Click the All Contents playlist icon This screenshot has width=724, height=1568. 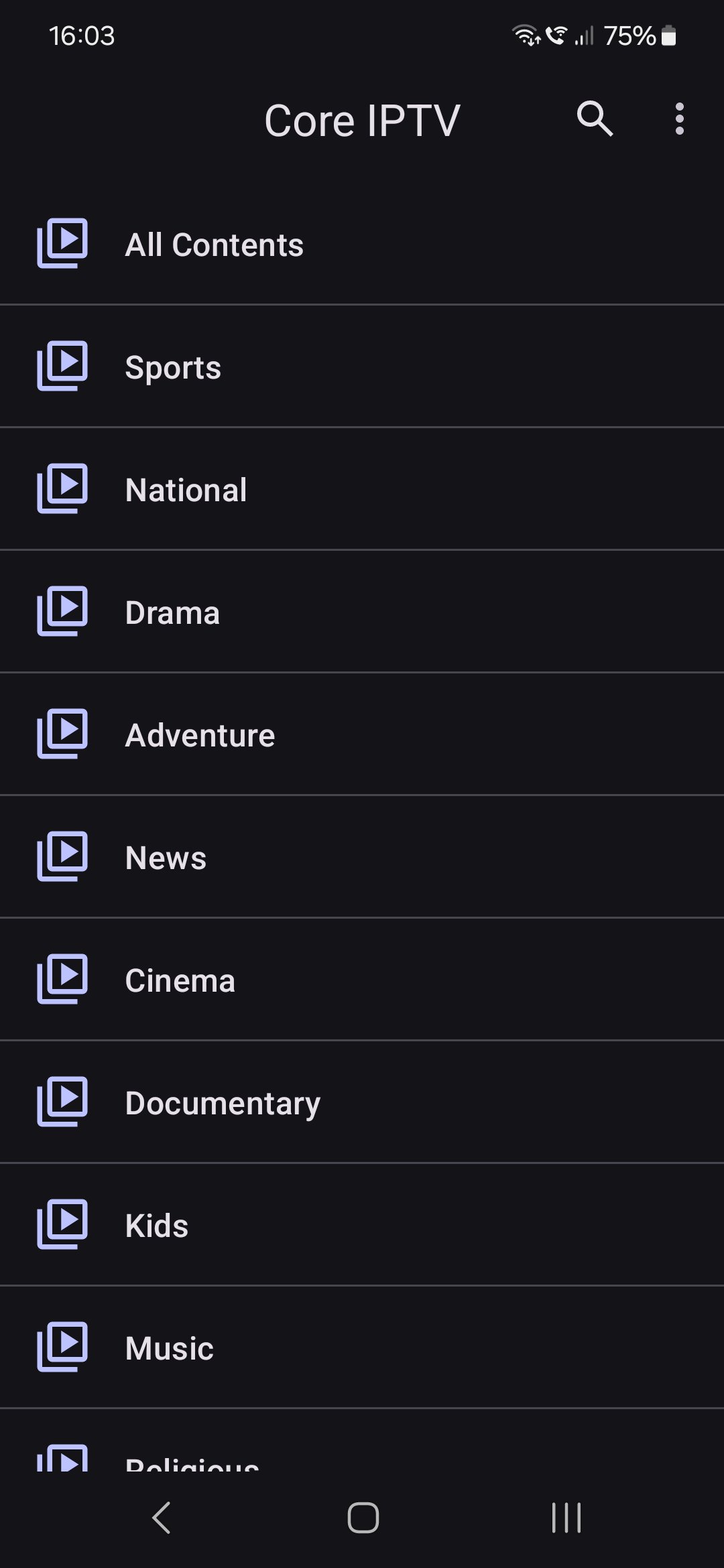coord(62,243)
